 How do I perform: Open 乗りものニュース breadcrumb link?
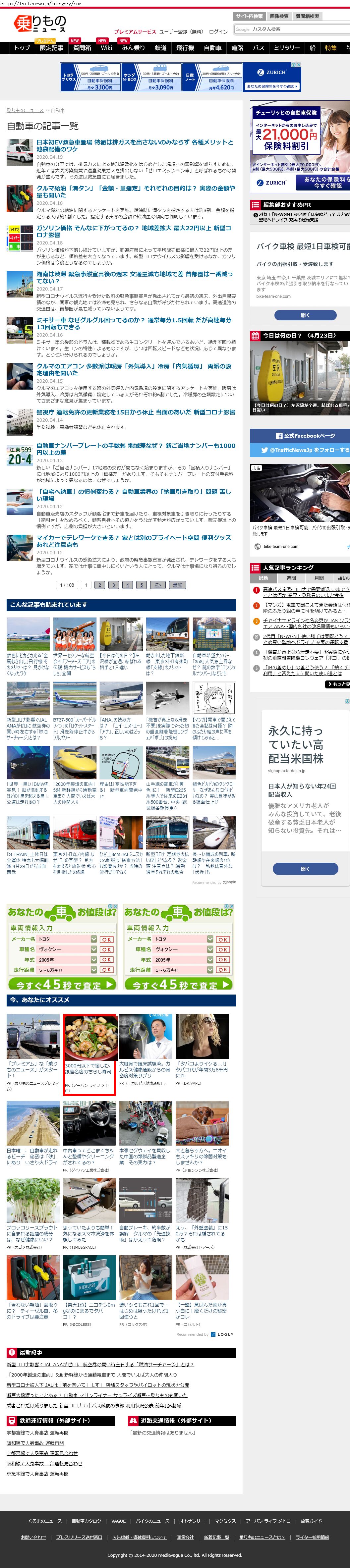pyautogui.click(x=25, y=110)
